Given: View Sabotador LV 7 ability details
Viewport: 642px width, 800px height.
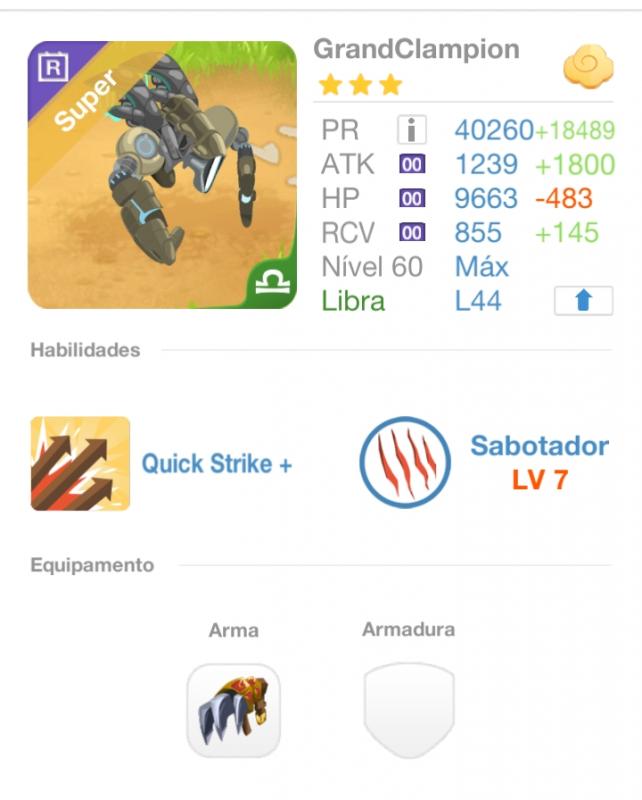Looking at the screenshot, I should (x=404, y=462).
